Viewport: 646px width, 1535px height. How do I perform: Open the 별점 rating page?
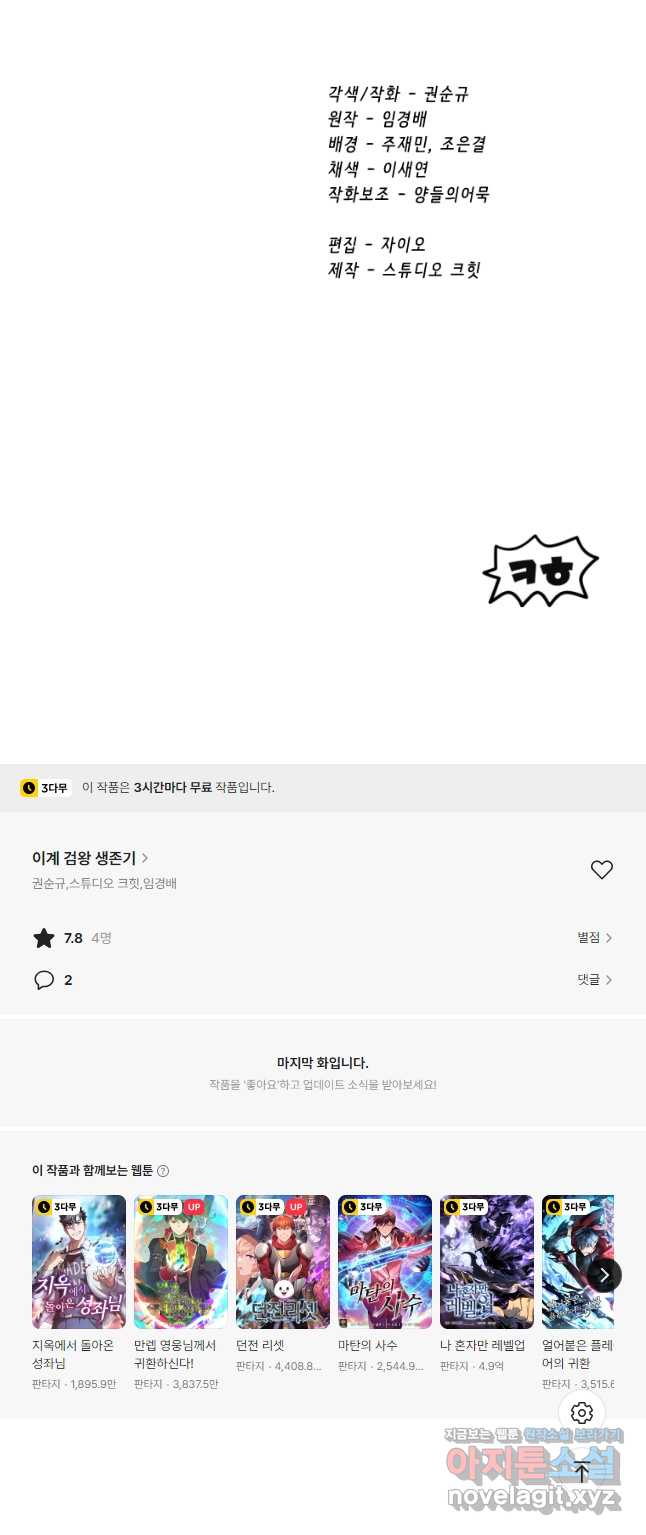click(594, 938)
